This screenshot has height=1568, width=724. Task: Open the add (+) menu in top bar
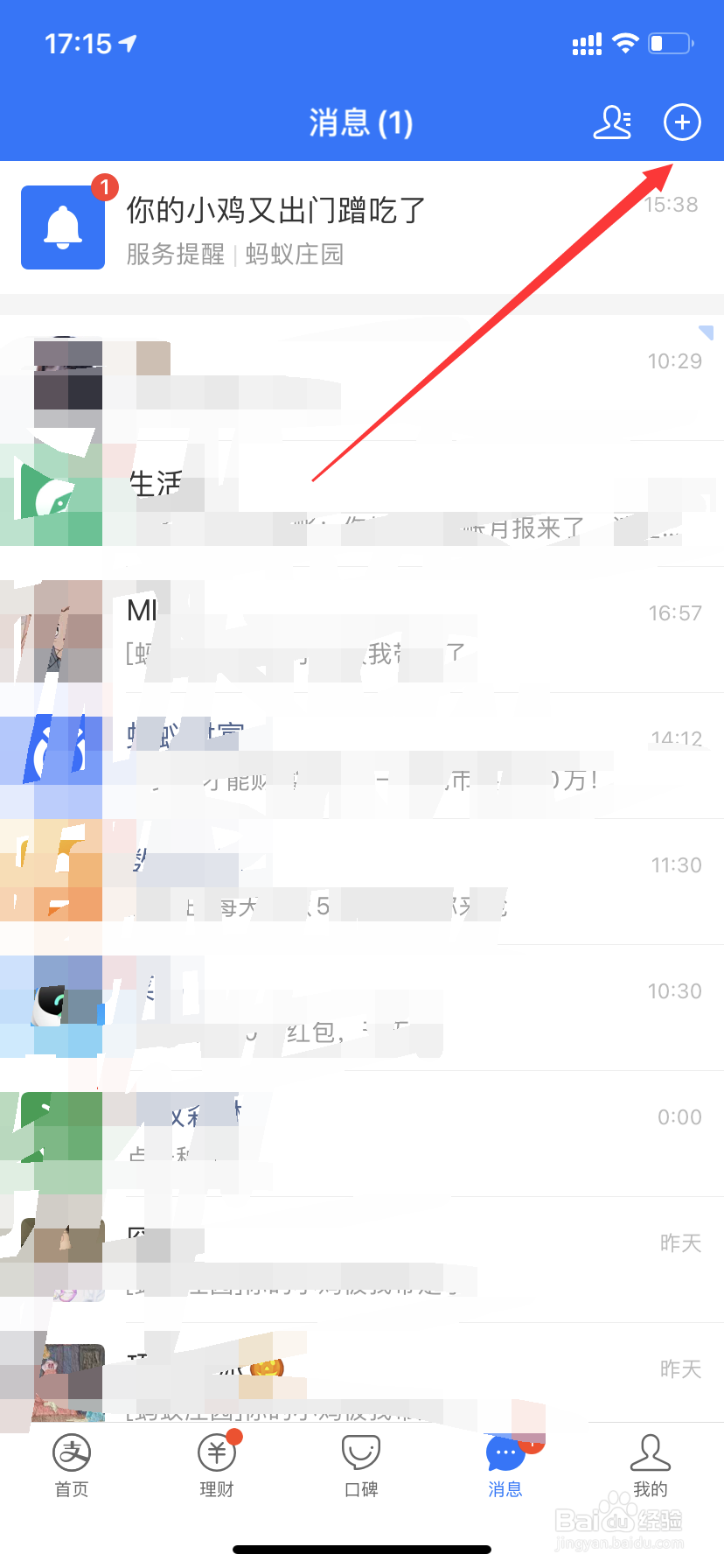coord(682,122)
